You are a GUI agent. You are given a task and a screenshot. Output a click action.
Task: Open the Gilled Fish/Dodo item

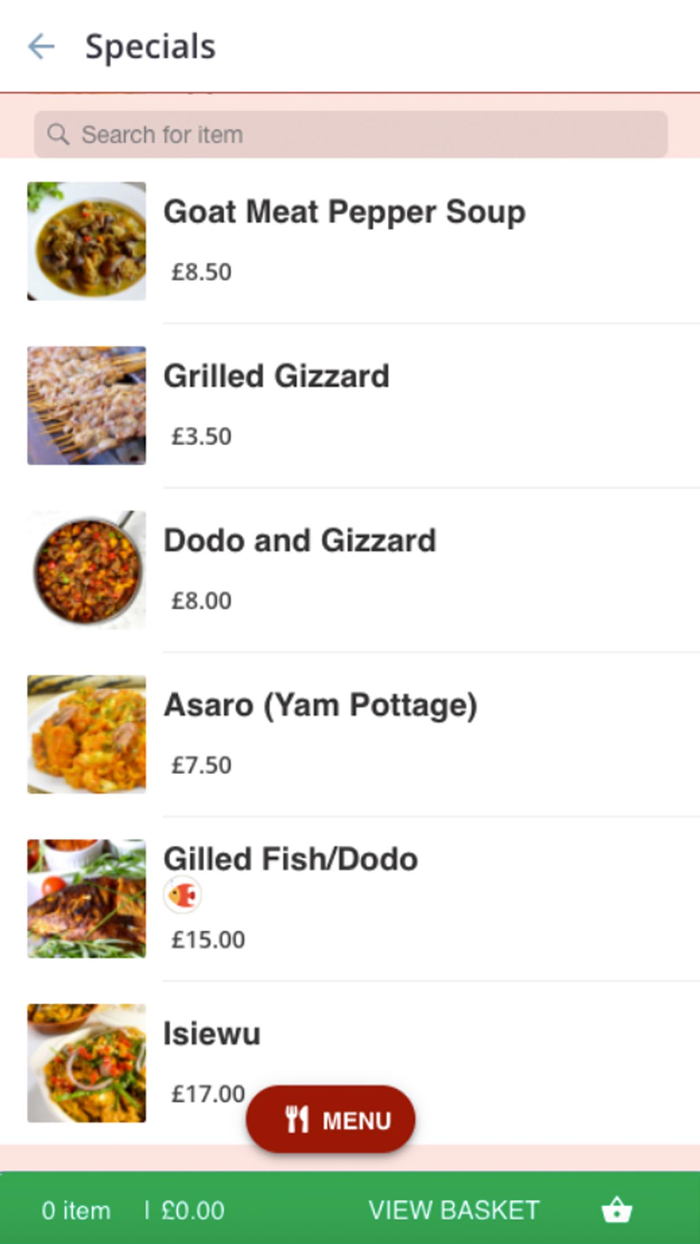tap(290, 859)
